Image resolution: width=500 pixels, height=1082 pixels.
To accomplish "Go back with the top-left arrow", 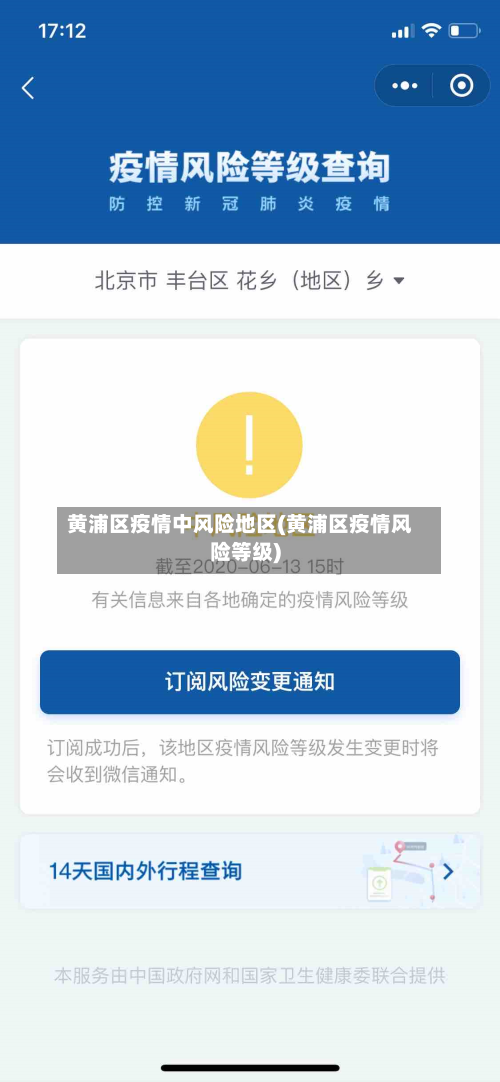I will pyautogui.click(x=28, y=88).
